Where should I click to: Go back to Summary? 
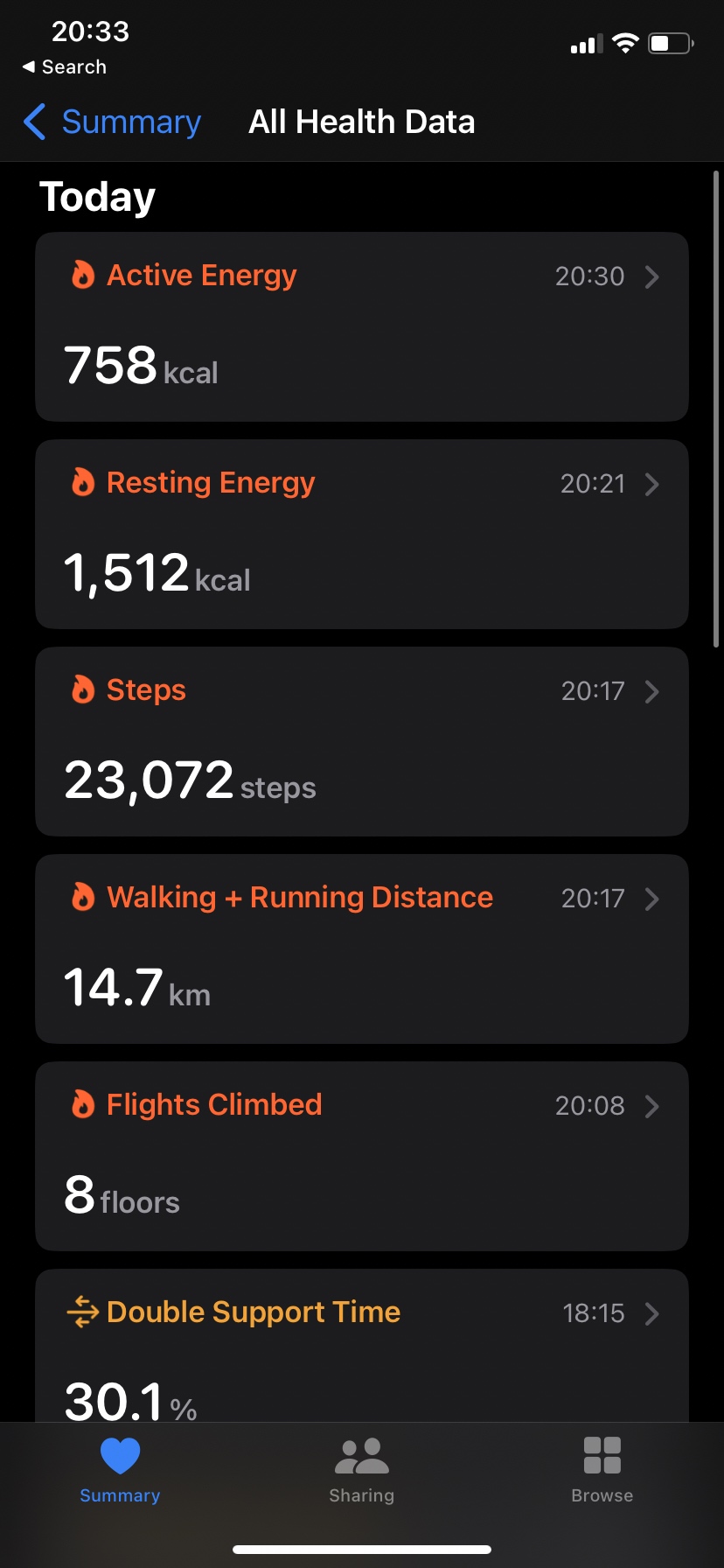pyautogui.click(x=114, y=122)
